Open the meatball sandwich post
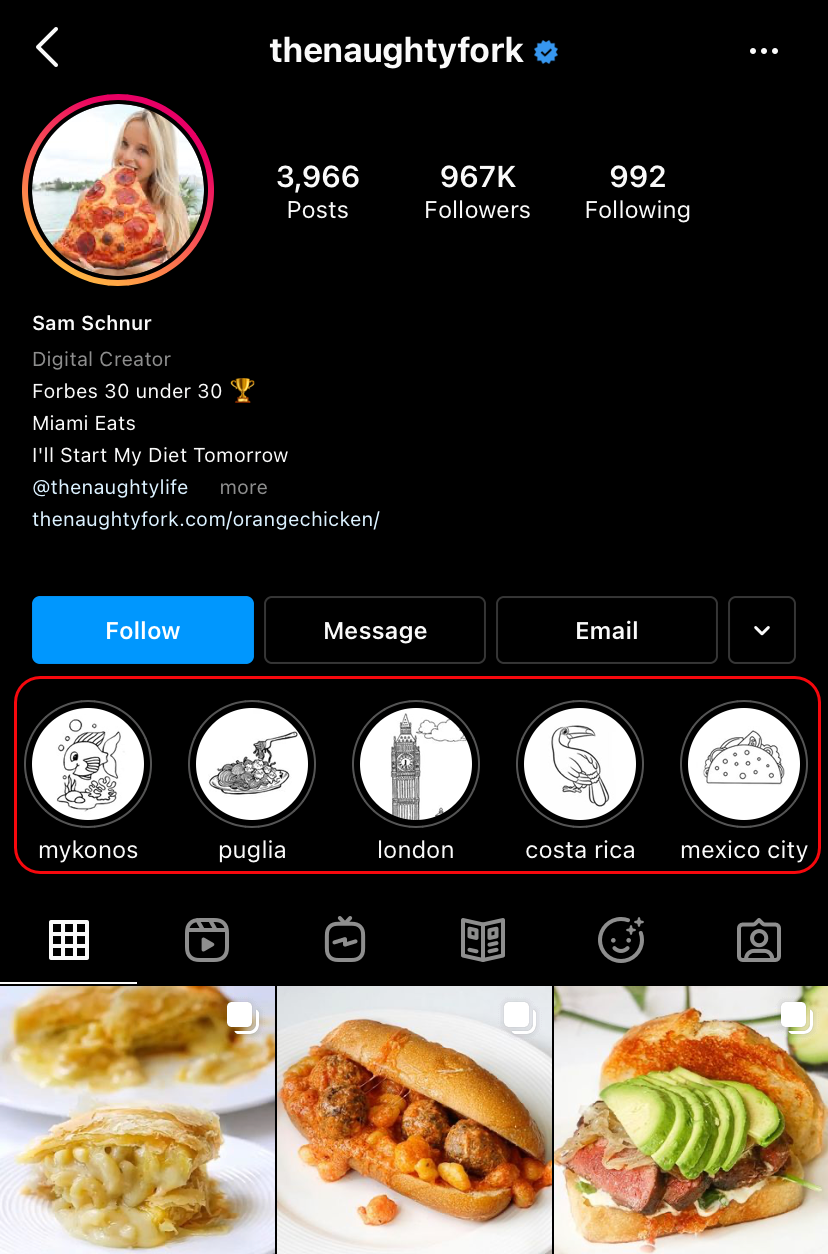The height and width of the screenshot is (1254, 828). (414, 1120)
